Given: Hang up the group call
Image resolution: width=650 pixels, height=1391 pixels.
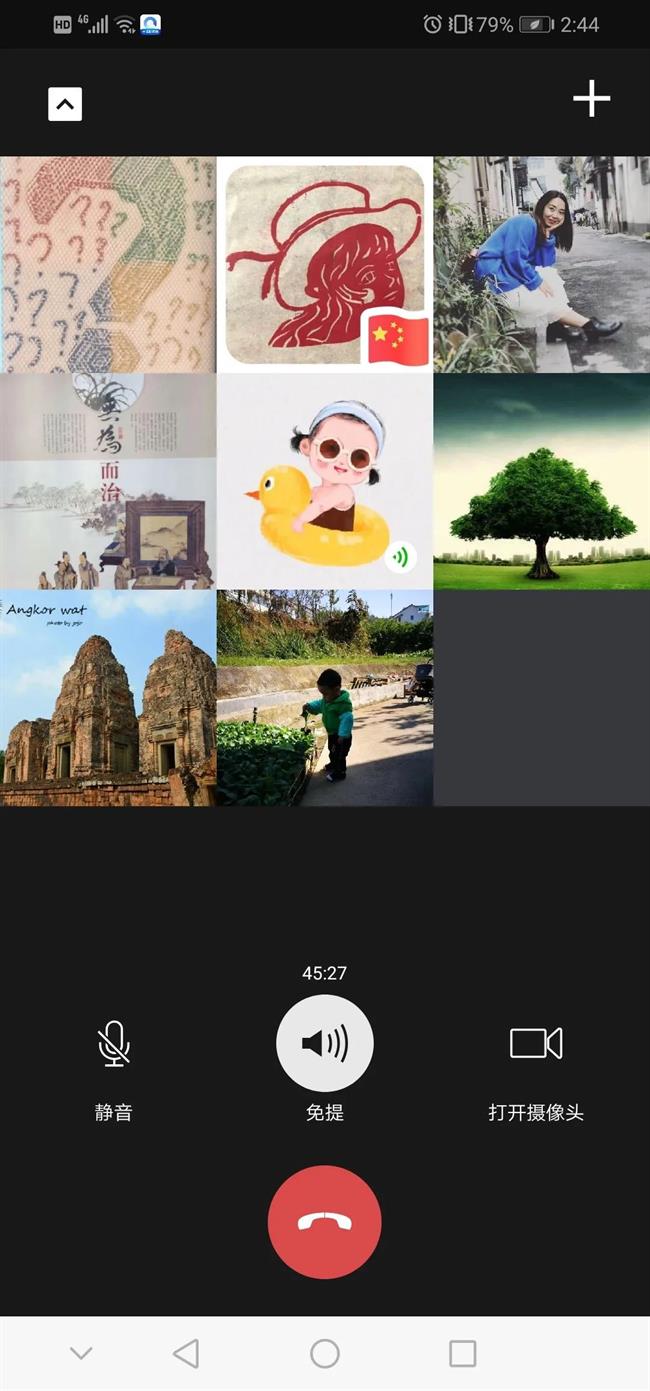Looking at the screenshot, I should (325, 1221).
